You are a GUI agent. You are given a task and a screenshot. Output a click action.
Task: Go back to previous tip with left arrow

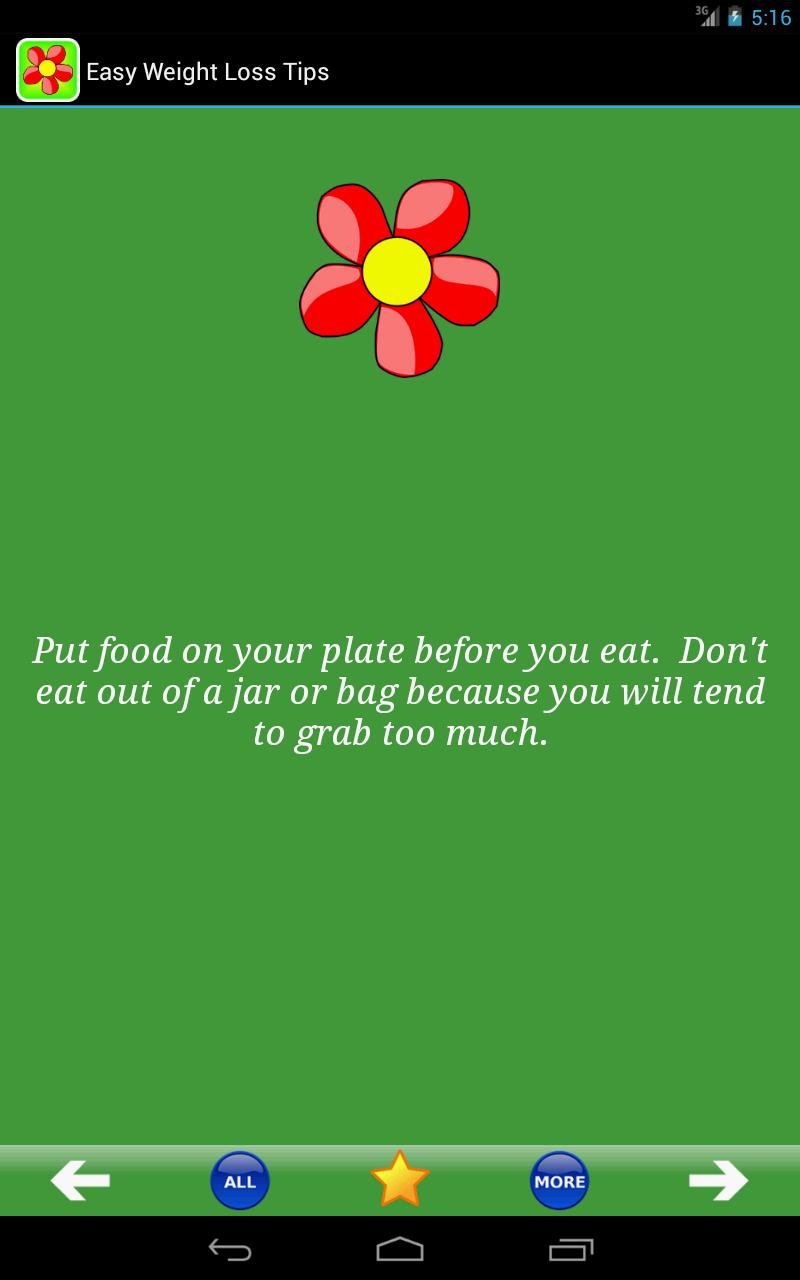pos(80,1181)
